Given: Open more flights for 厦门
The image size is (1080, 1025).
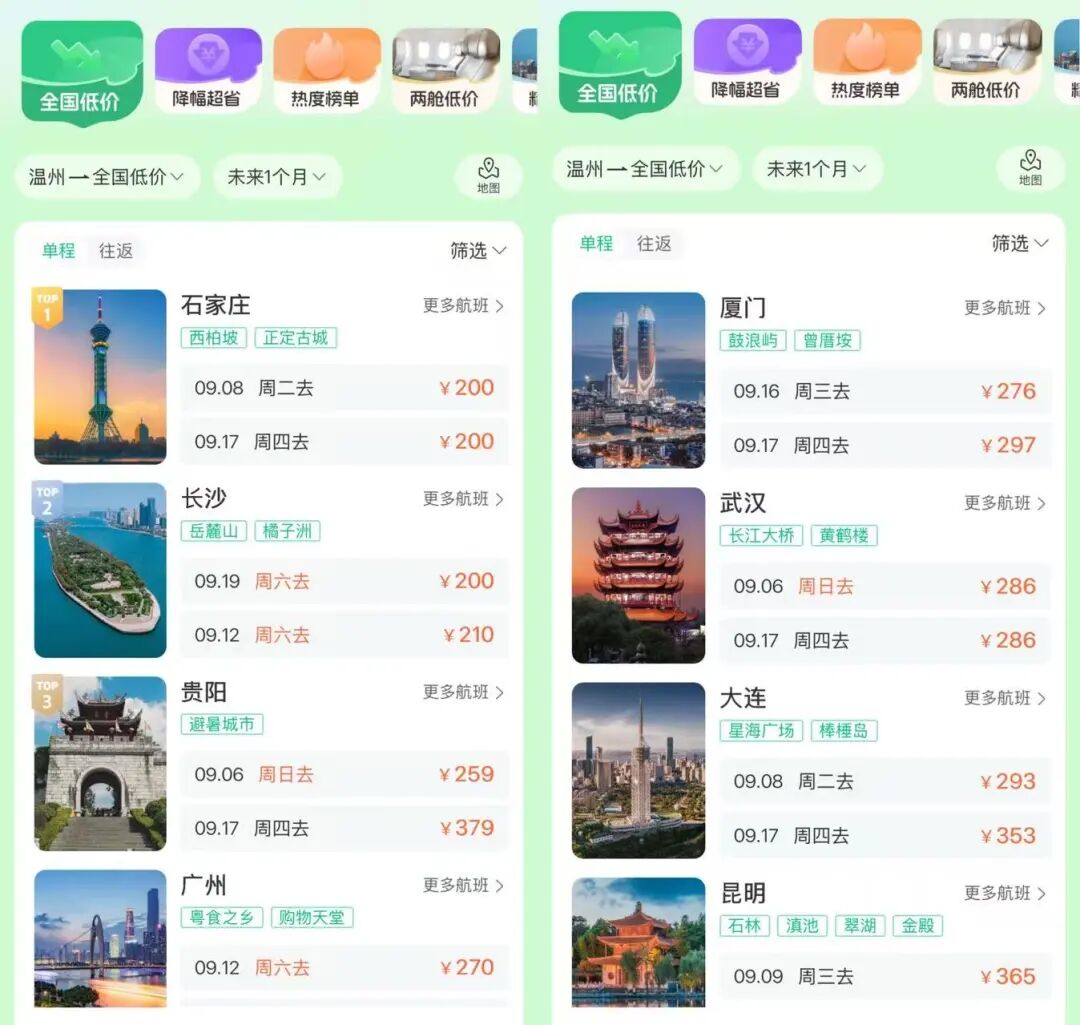Looking at the screenshot, I should coord(1005,308).
